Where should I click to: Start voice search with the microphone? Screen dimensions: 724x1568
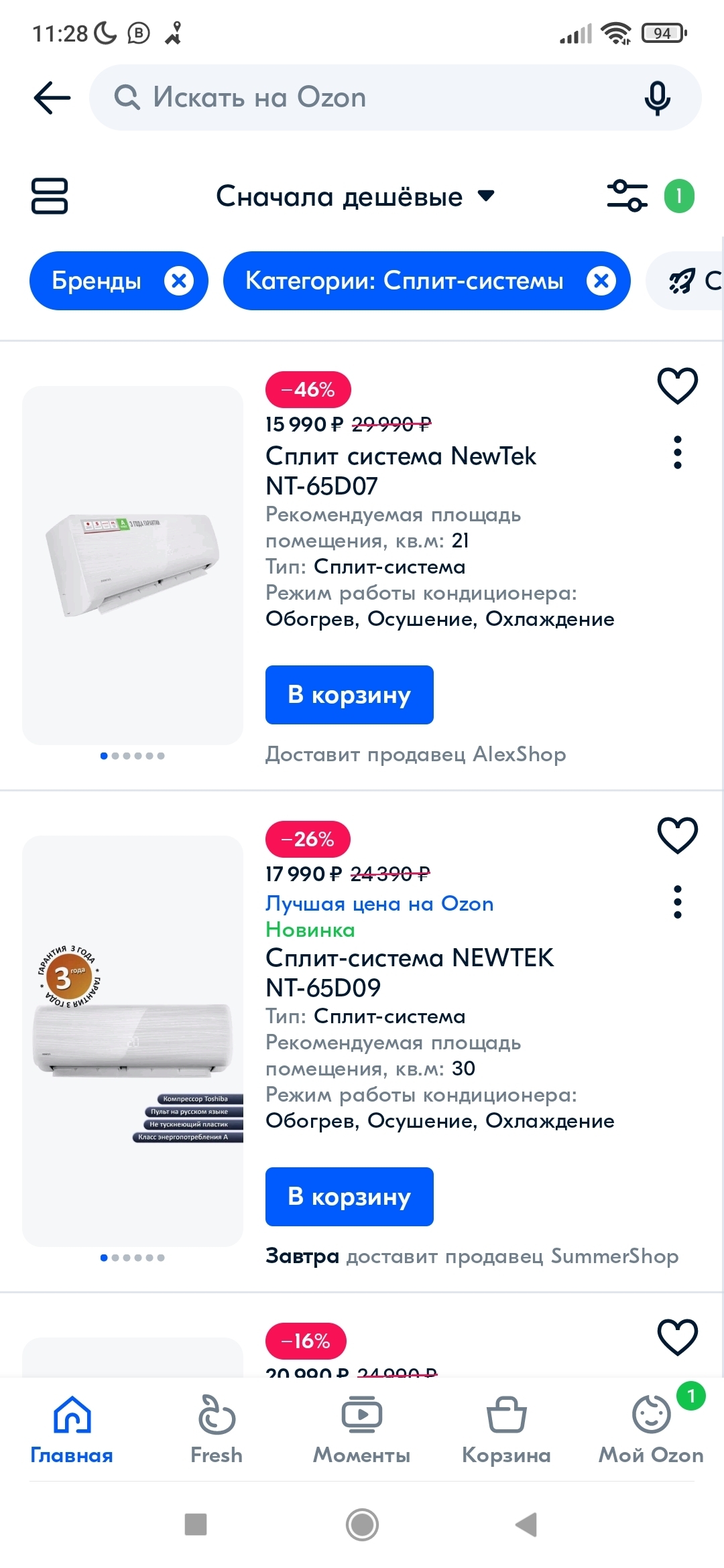tap(657, 98)
